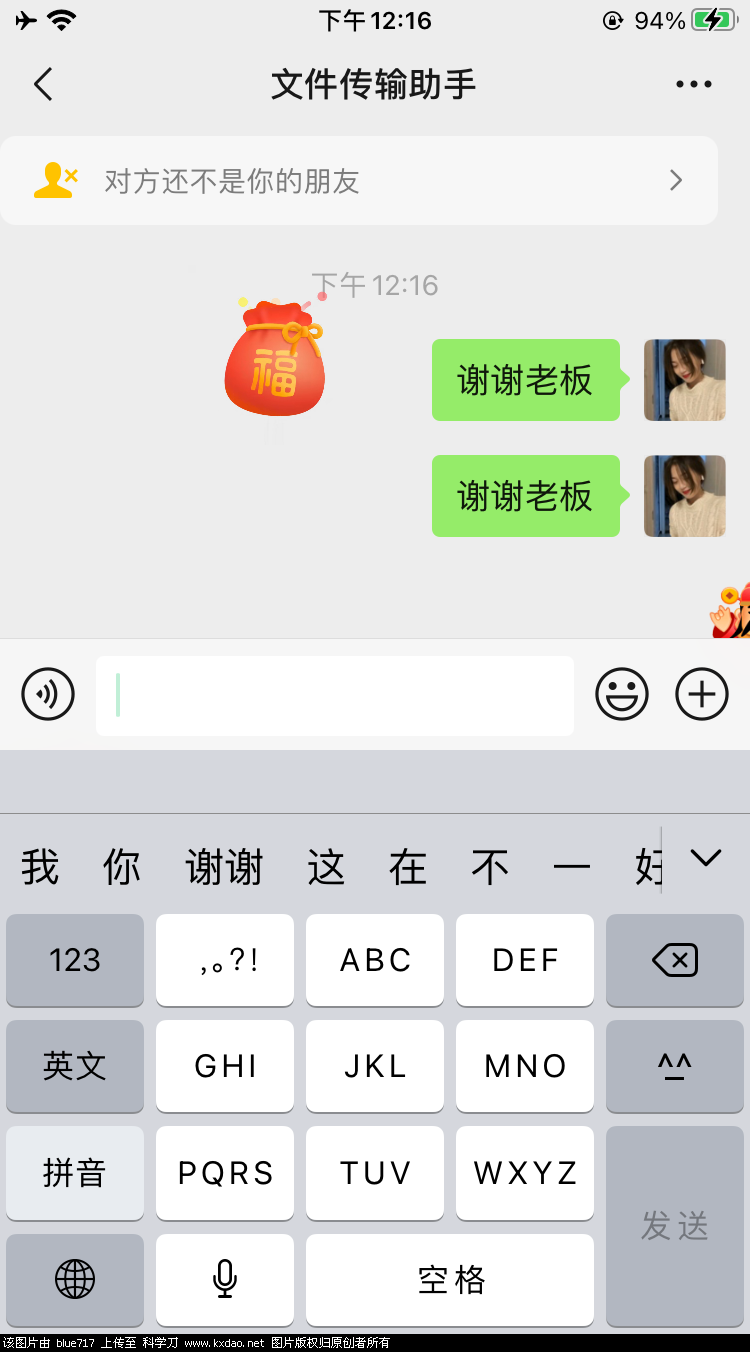Tap the ^^ emoticon key
This screenshot has width=750, height=1352.
pos(675,1066)
